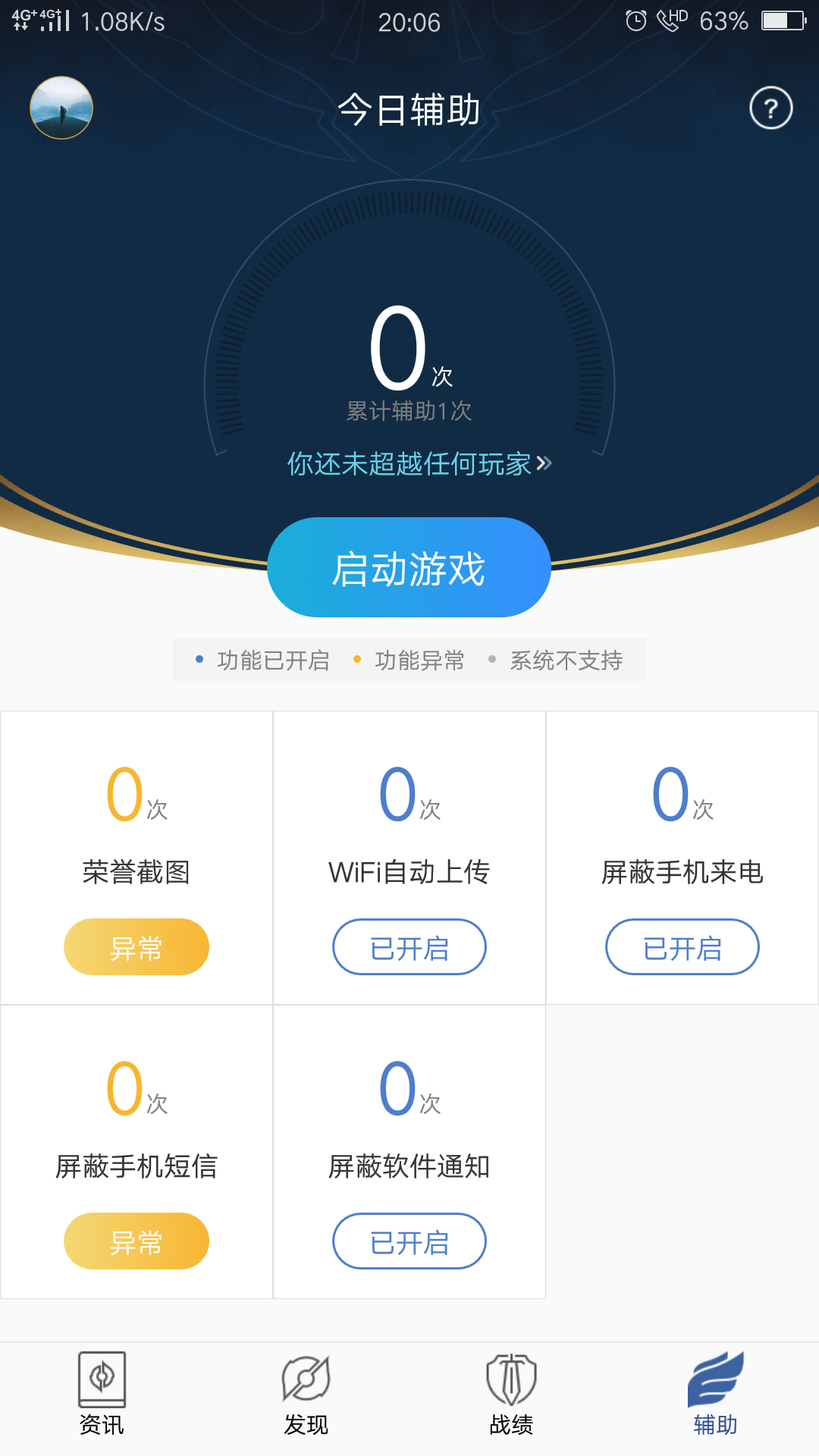Open the help question mark icon

[770, 108]
